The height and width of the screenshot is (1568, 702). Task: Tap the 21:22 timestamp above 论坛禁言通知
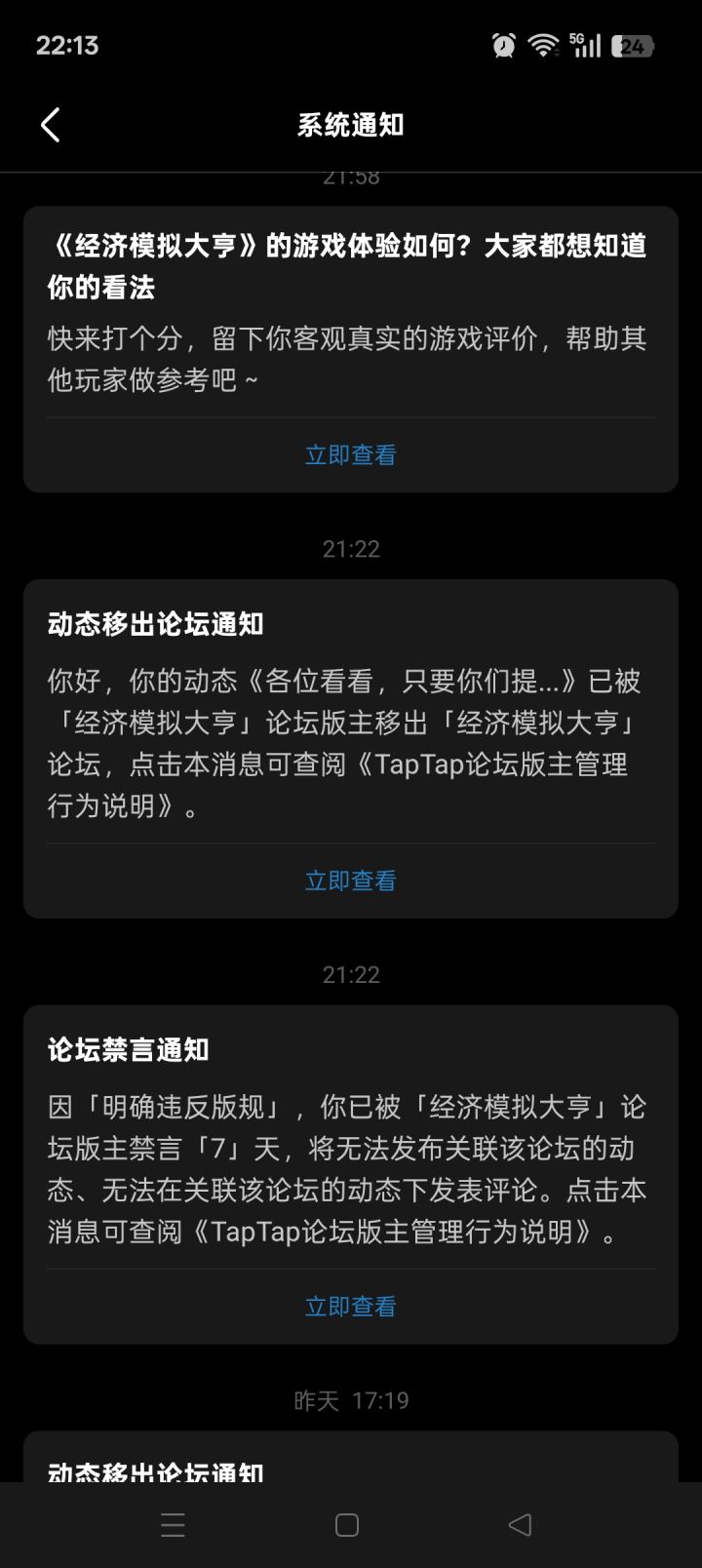[x=351, y=973]
